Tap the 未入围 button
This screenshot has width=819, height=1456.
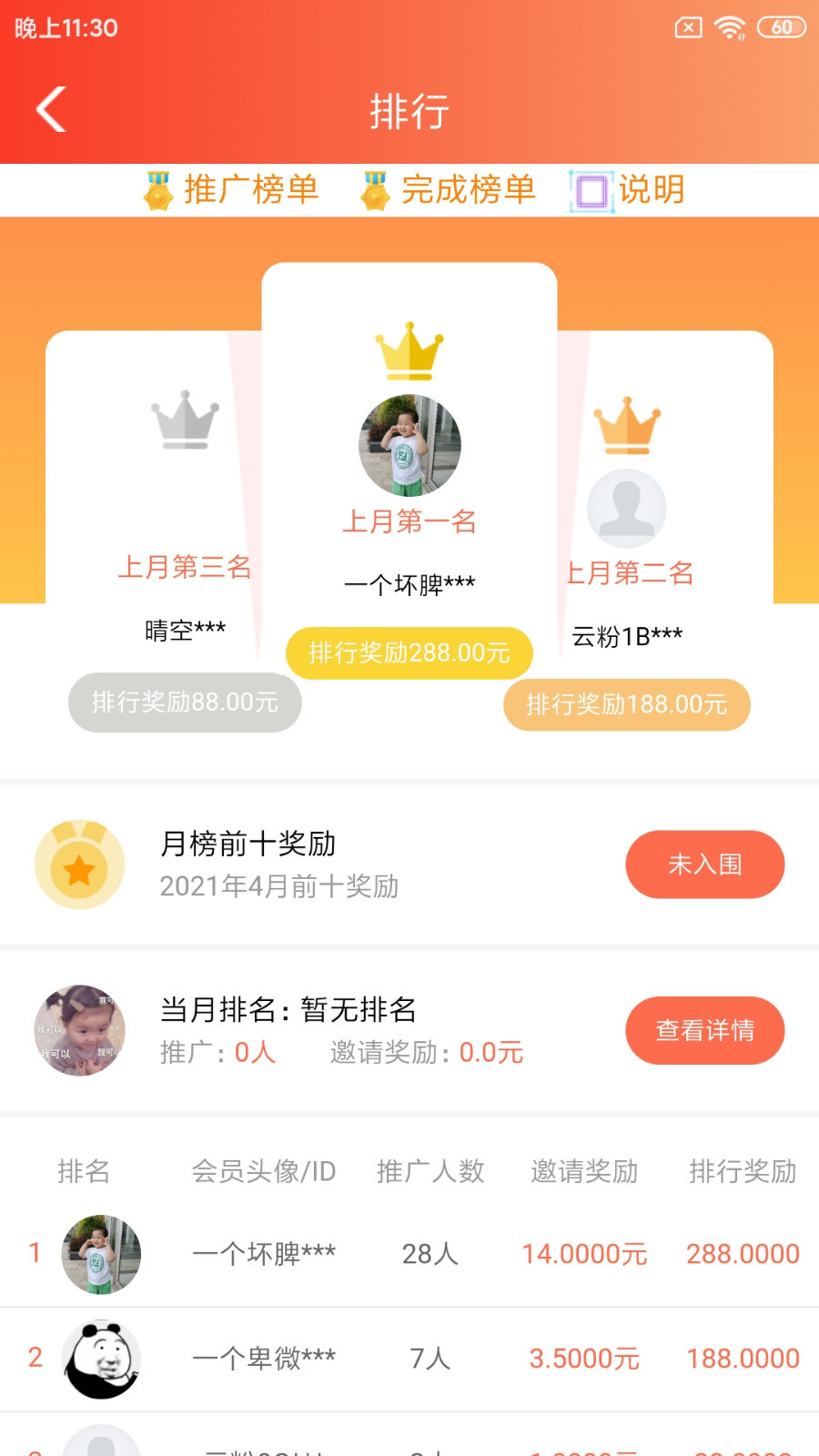pyautogui.click(x=704, y=864)
